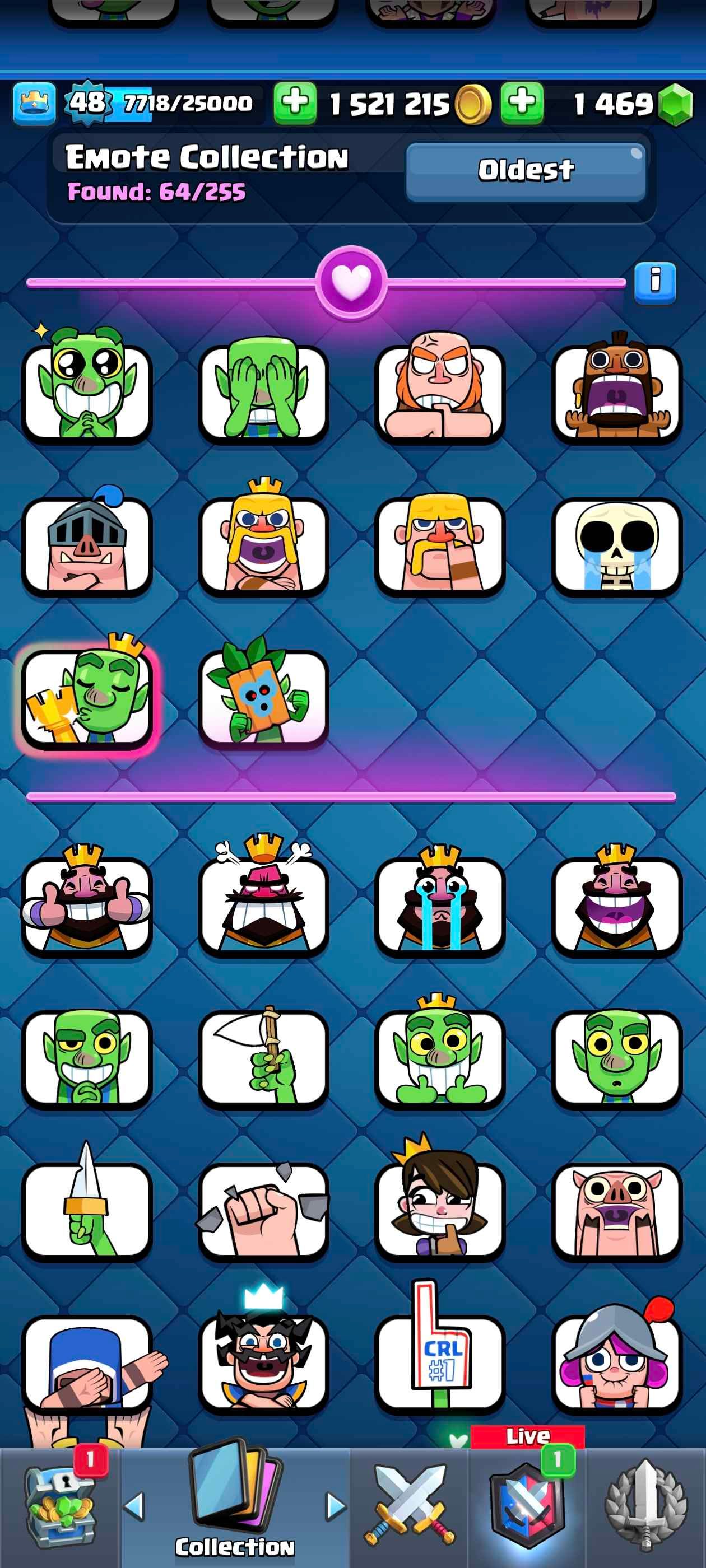Image resolution: width=706 pixels, height=1568 pixels.
Task: Open the player profile crown icon
Action: point(34,103)
